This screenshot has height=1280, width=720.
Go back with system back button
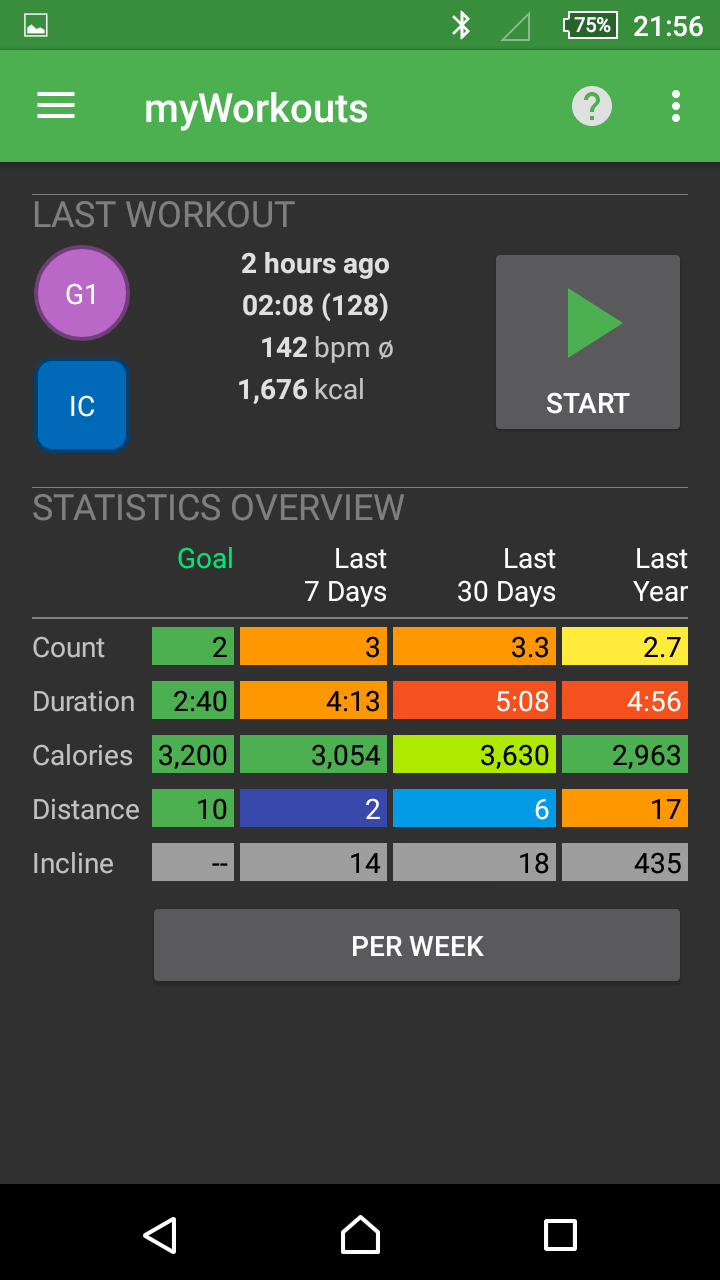tap(160, 1235)
